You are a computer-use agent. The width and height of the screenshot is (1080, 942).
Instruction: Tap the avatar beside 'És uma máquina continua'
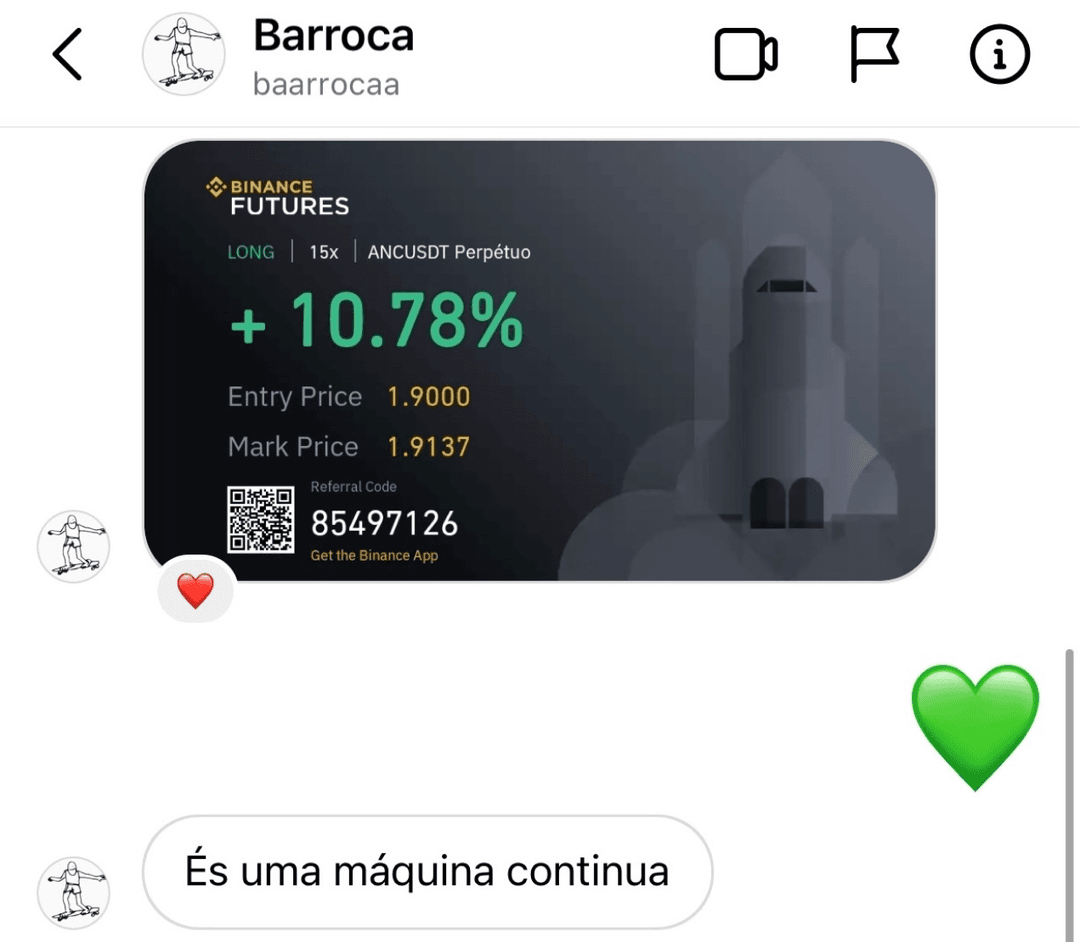(73, 892)
